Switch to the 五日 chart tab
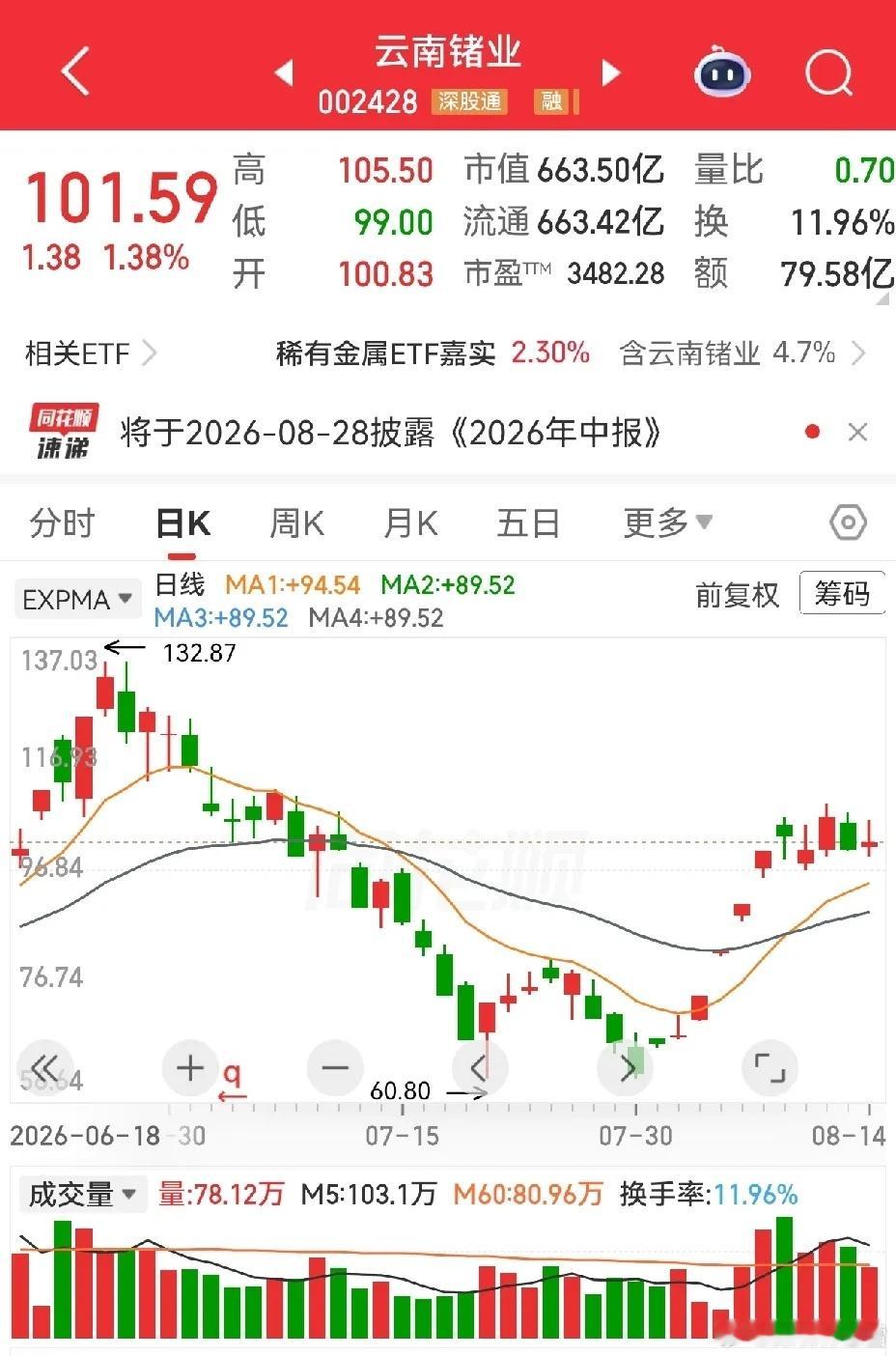This screenshot has height=1356, width=896. 528,523
